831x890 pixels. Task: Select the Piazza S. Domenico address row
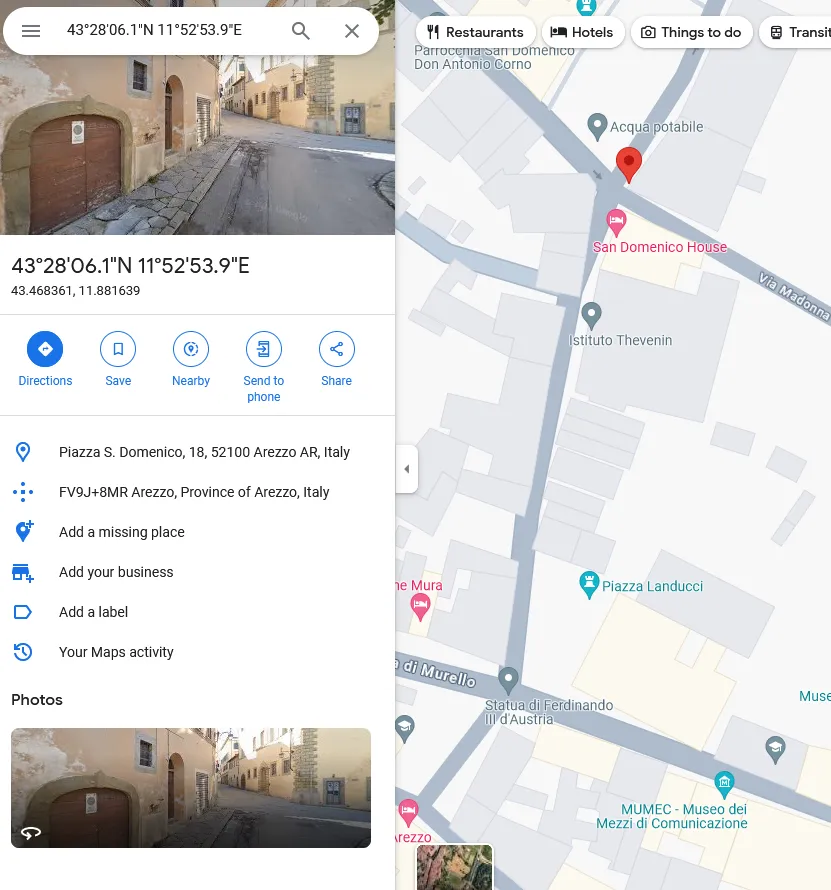point(204,452)
